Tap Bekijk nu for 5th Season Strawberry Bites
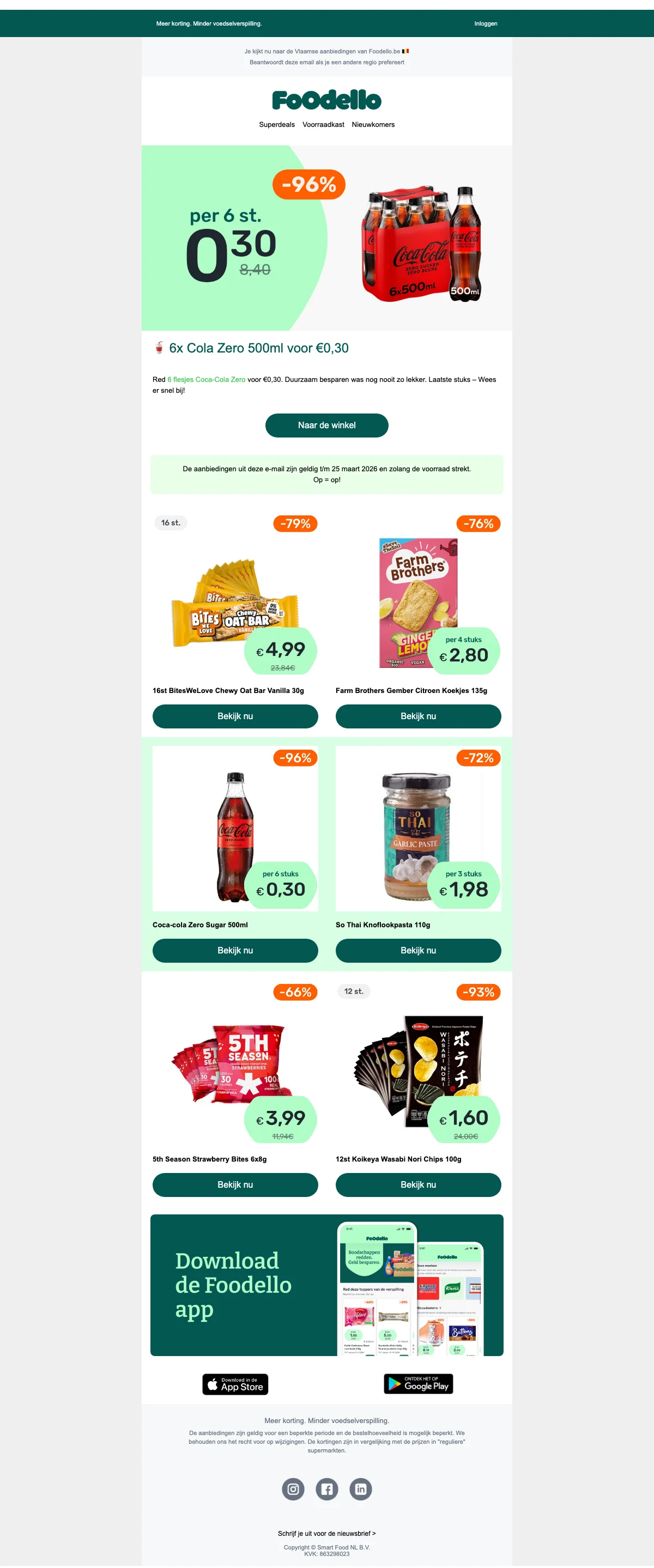 (235, 1185)
